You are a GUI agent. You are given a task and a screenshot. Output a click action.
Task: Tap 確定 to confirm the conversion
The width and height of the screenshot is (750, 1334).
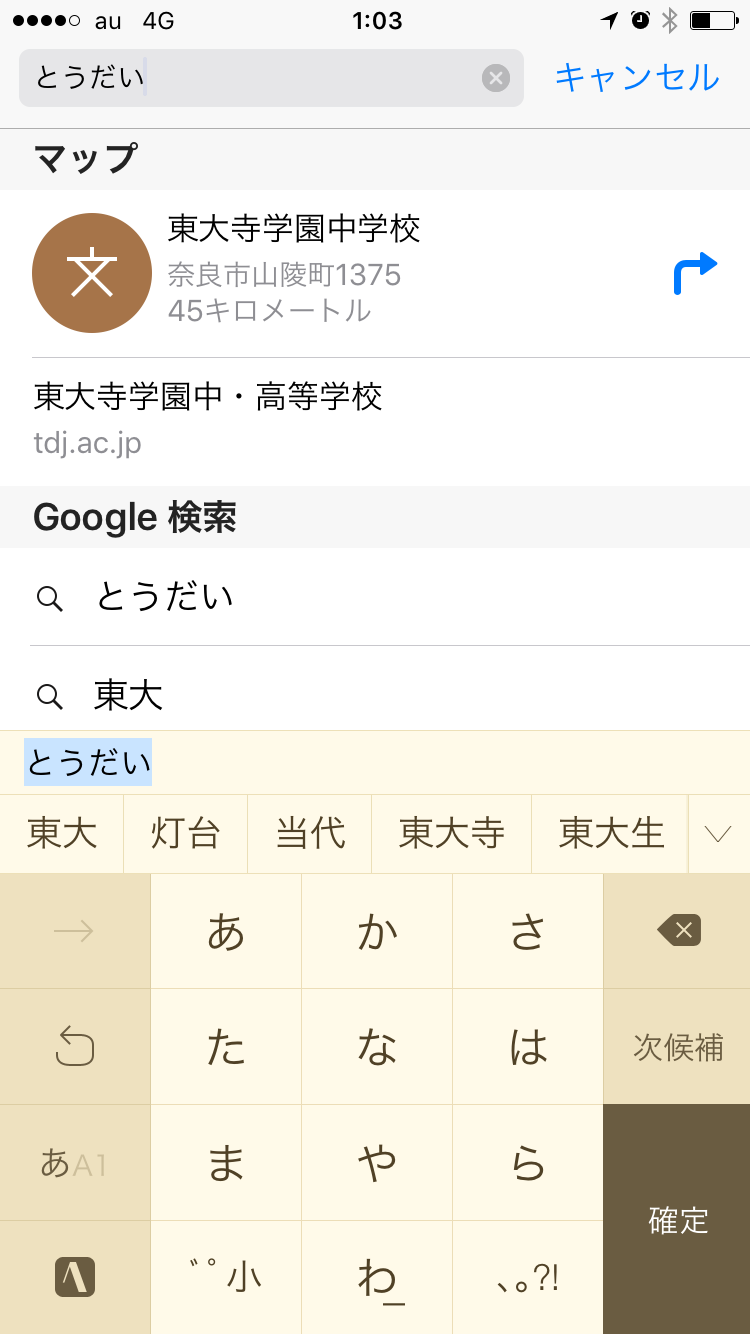pos(678,1219)
